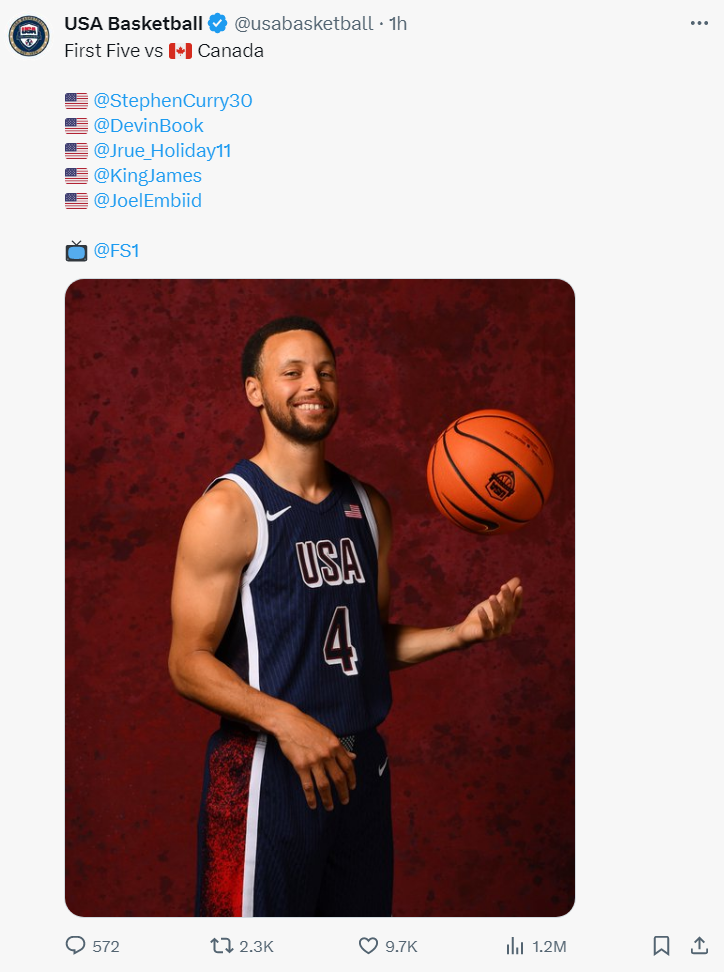Image resolution: width=724 pixels, height=972 pixels.
Task: Open the @usabasketball handle link
Action: point(306,23)
